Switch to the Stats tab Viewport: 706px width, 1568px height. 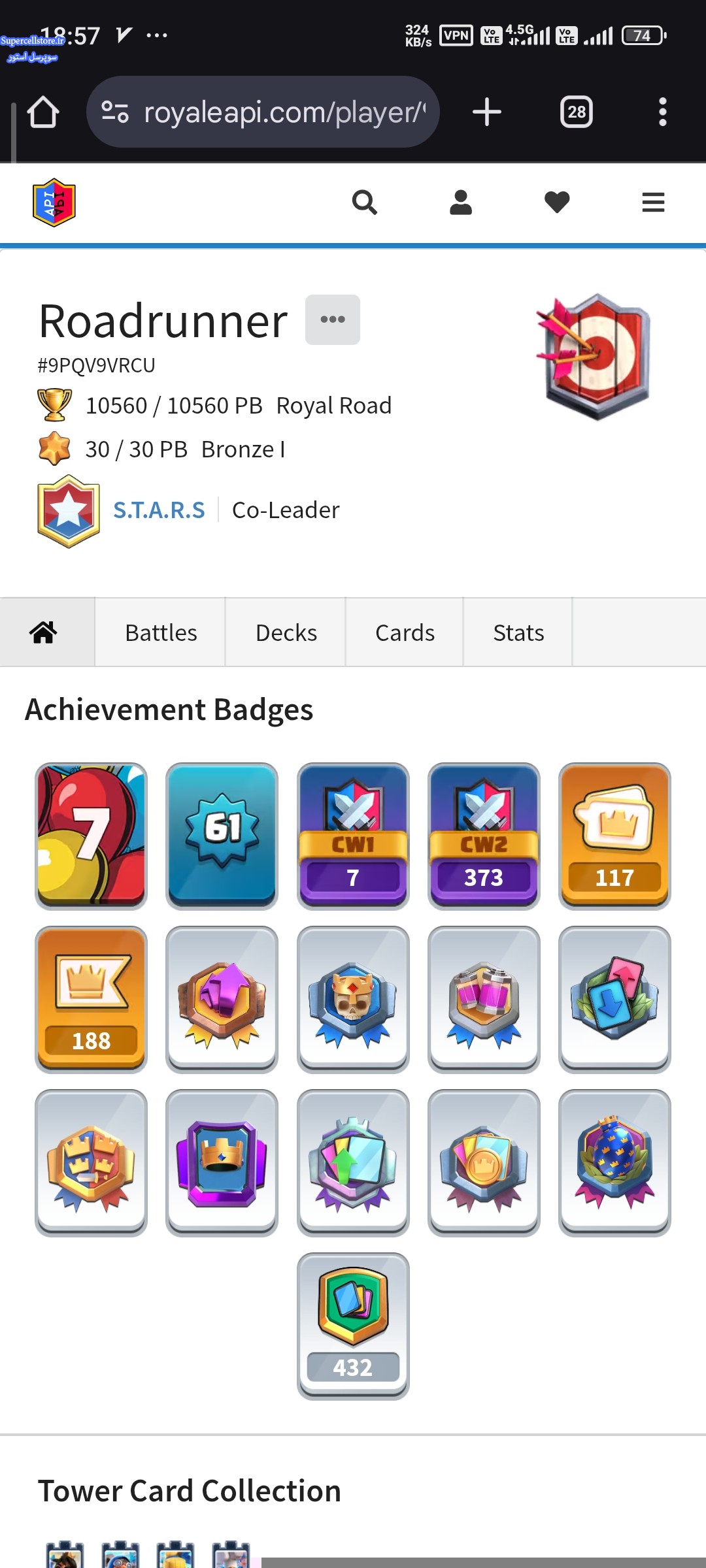[518, 632]
